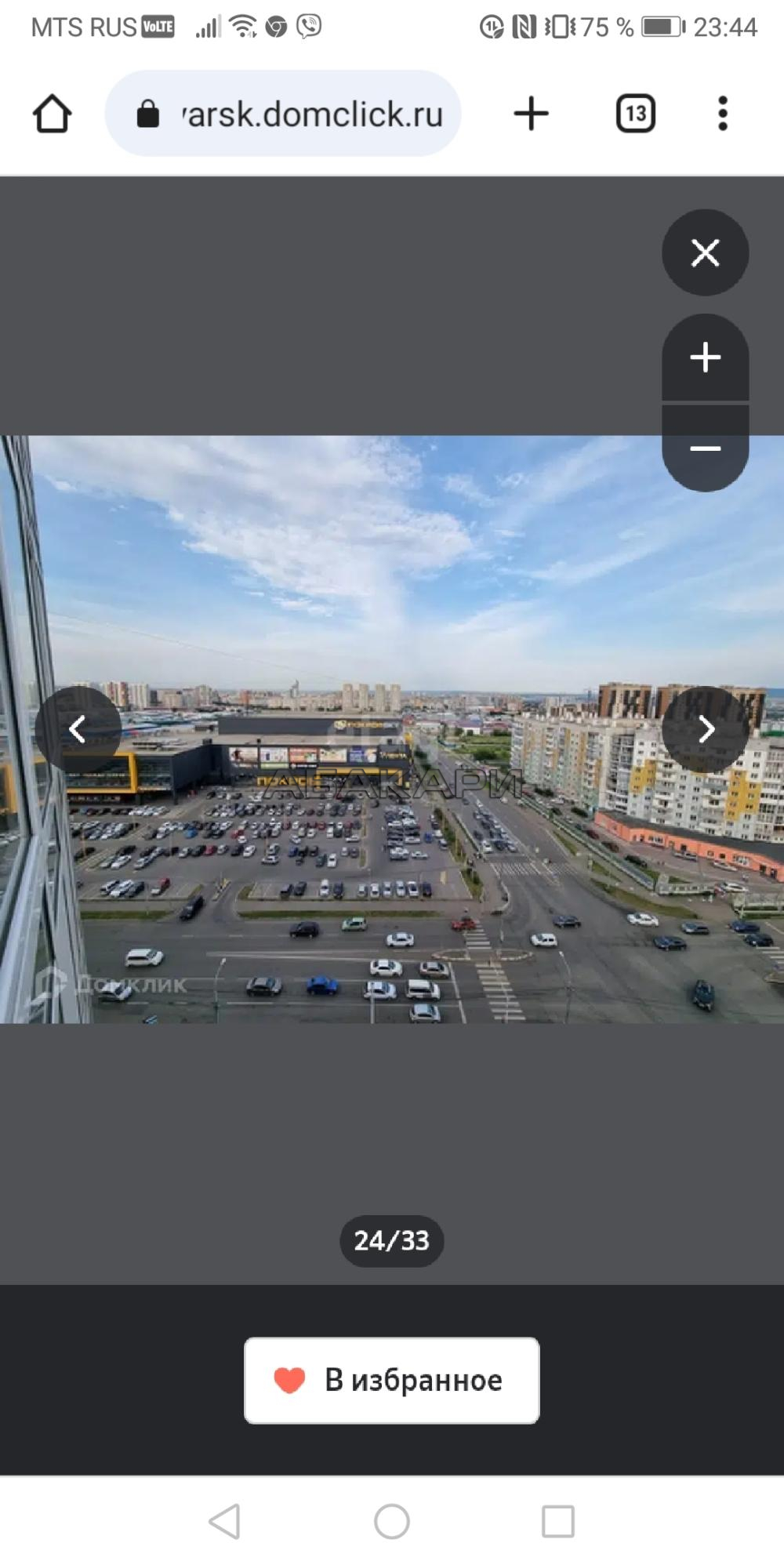This screenshot has width=784, height=1568.
Task: Zoom out of the photo
Action: pos(705,448)
